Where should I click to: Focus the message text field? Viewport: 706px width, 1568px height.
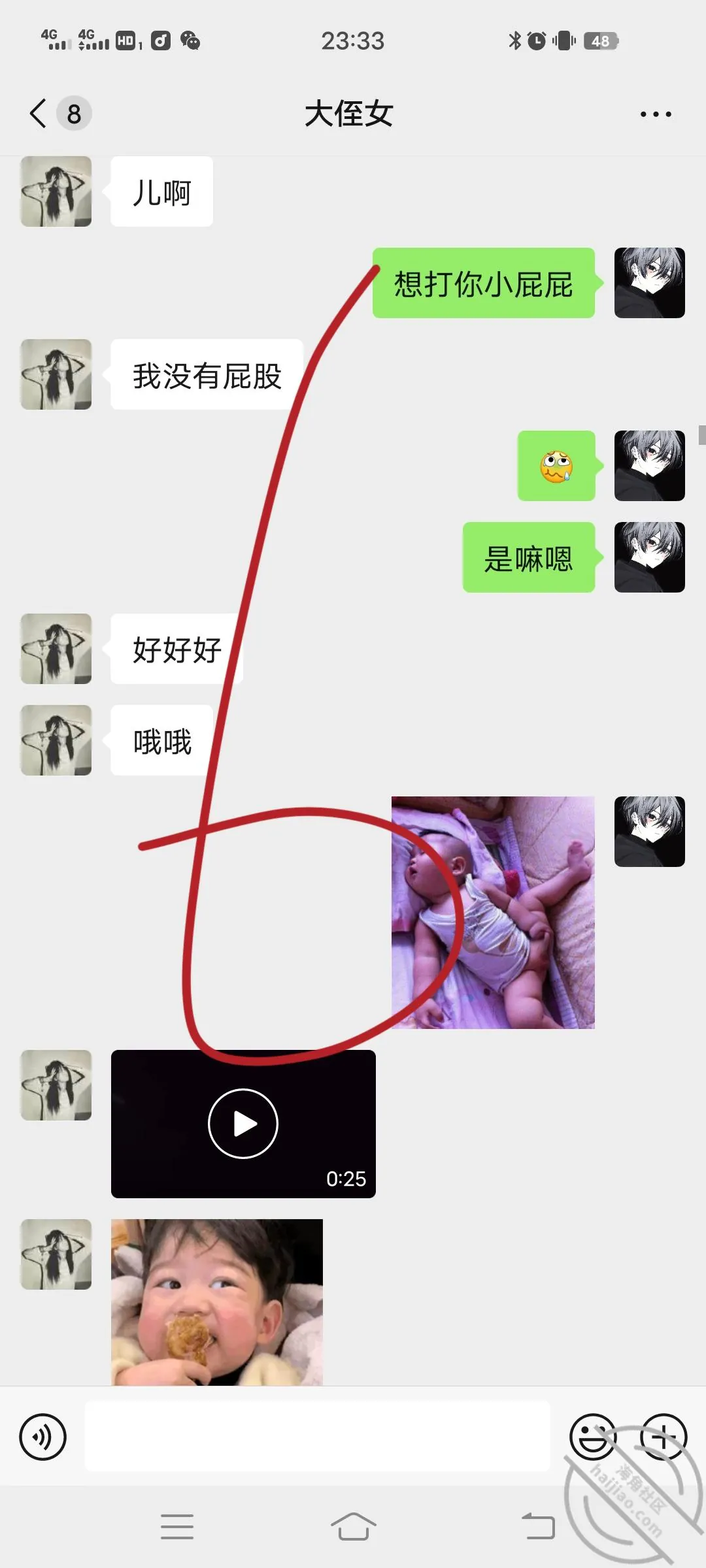pyautogui.click(x=317, y=1436)
